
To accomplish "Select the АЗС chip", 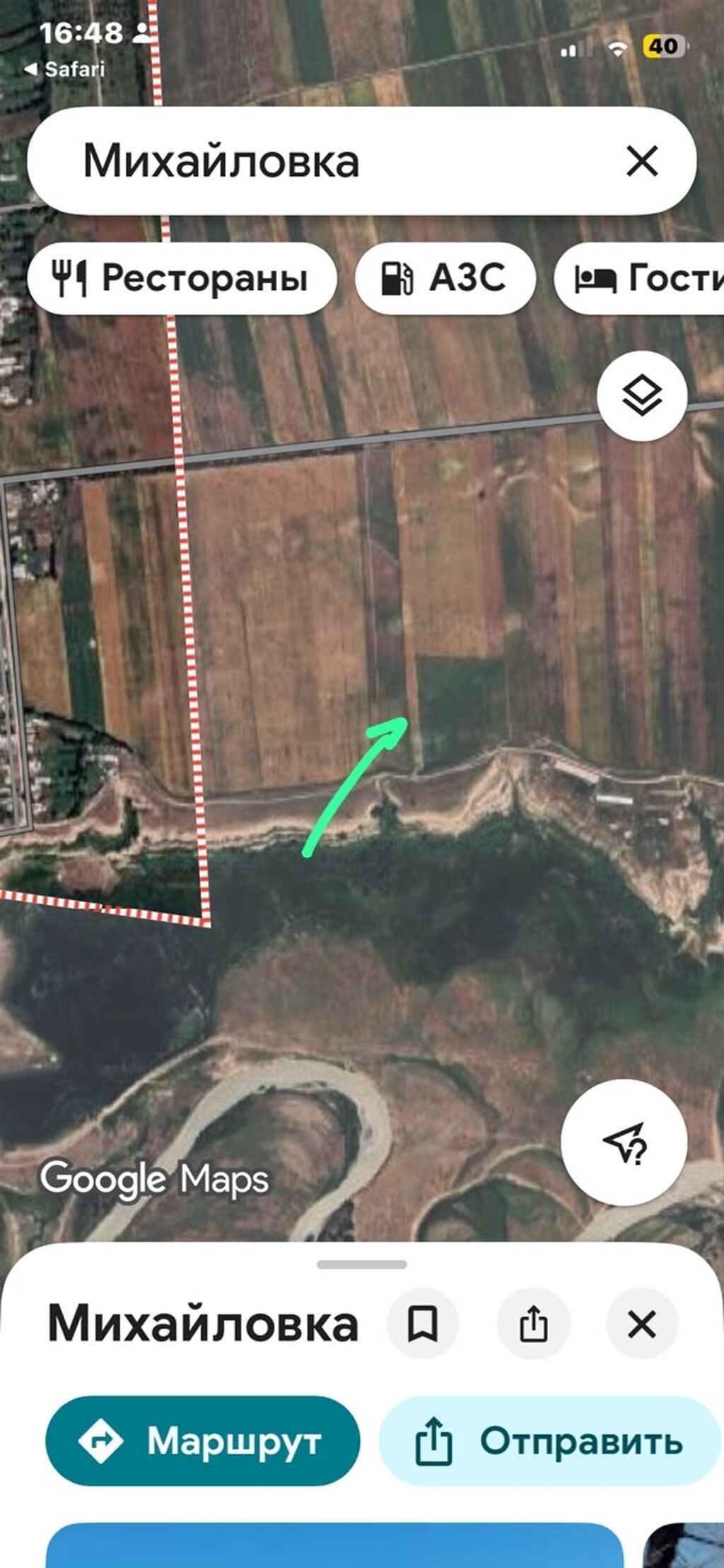I will (445, 278).
